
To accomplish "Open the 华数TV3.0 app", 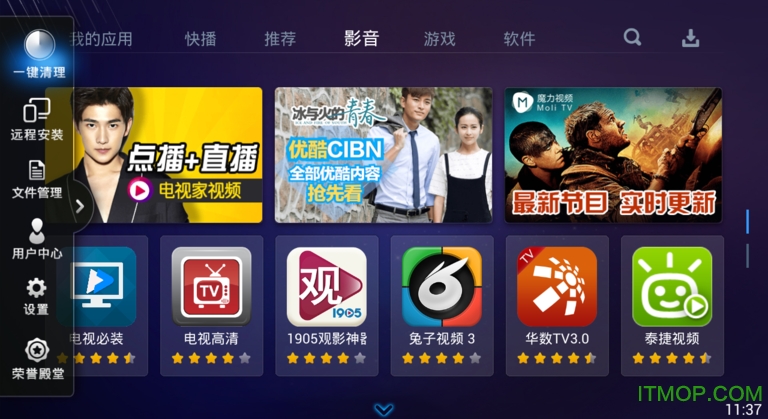I will click(x=557, y=300).
